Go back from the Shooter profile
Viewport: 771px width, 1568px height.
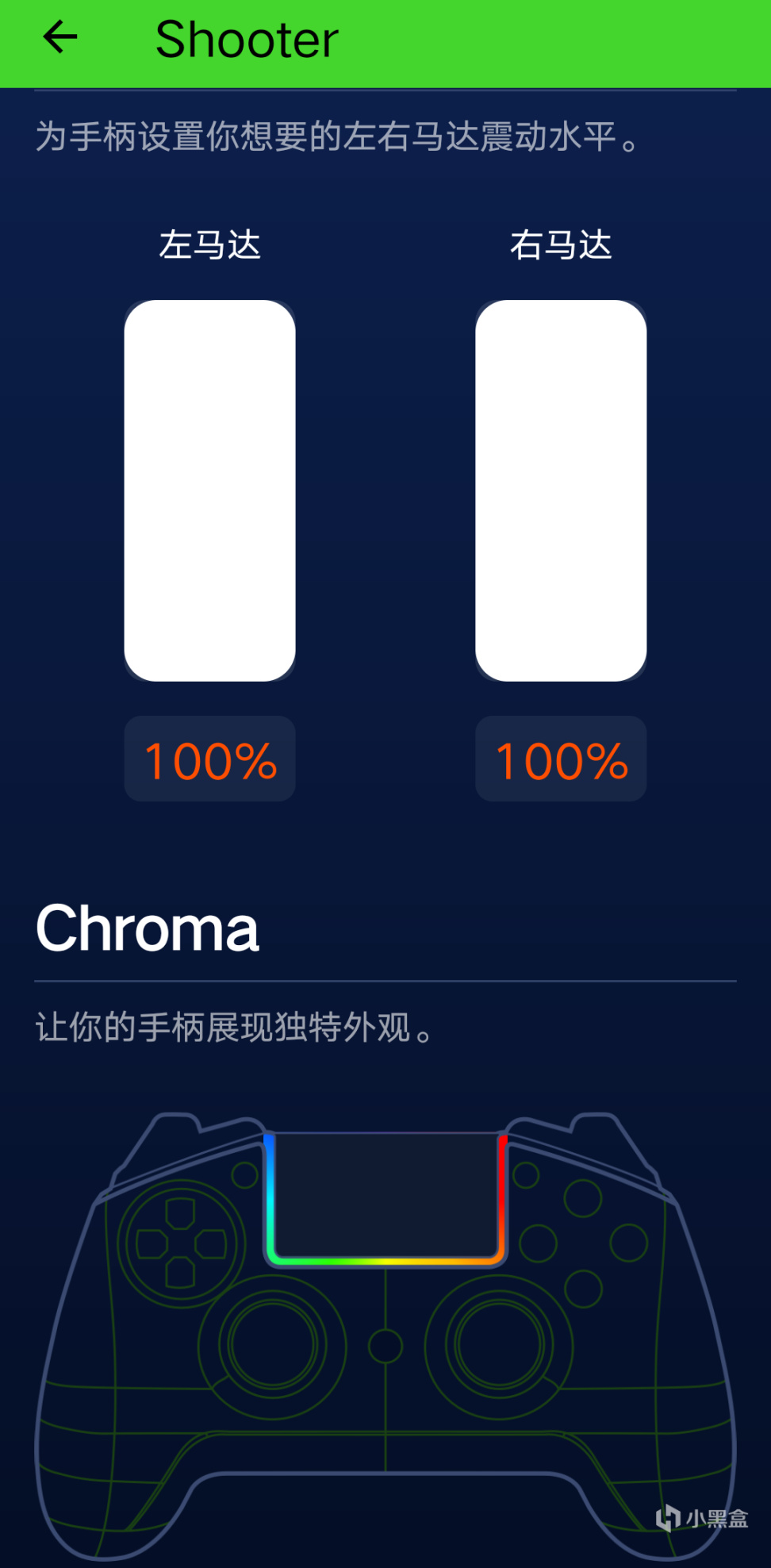[60, 37]
